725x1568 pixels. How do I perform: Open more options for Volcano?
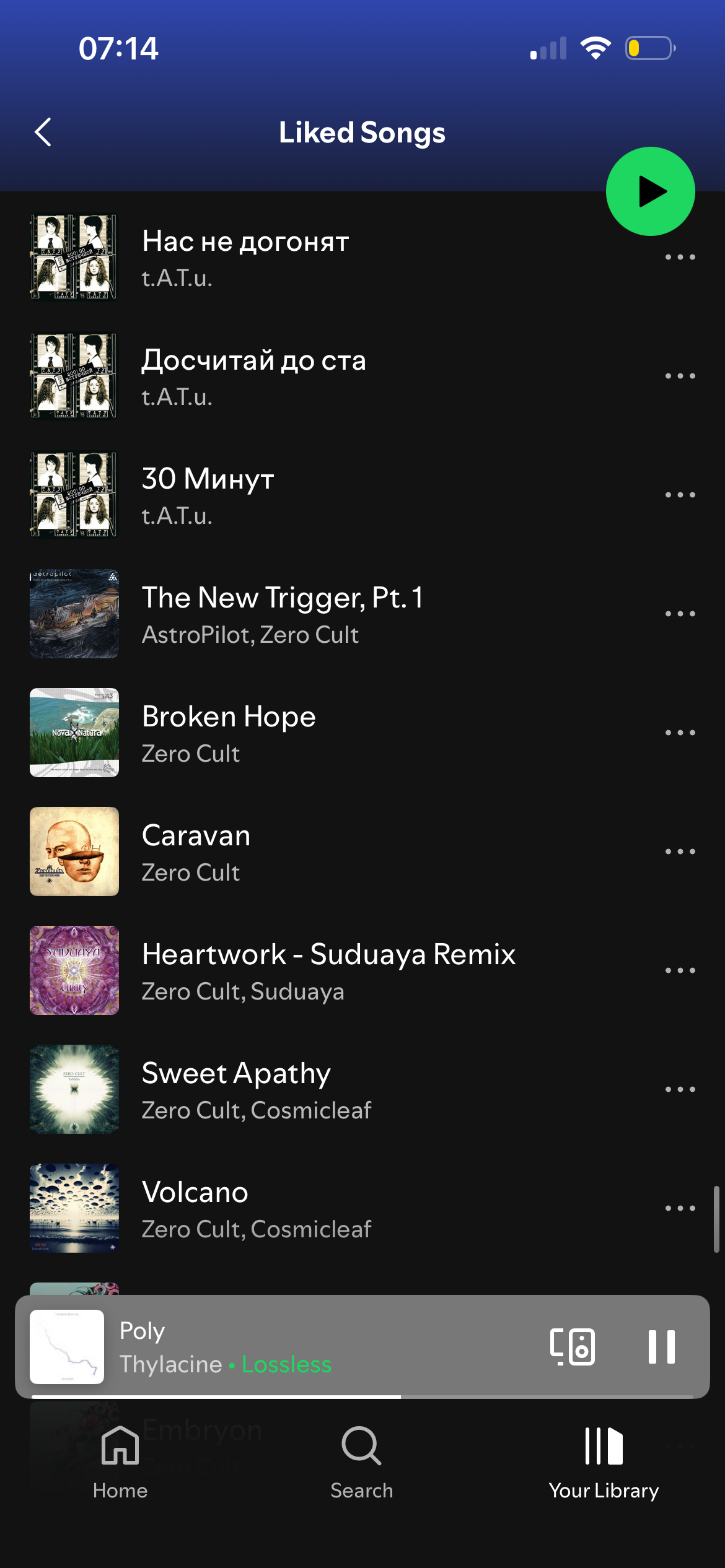coord(680,1208)
